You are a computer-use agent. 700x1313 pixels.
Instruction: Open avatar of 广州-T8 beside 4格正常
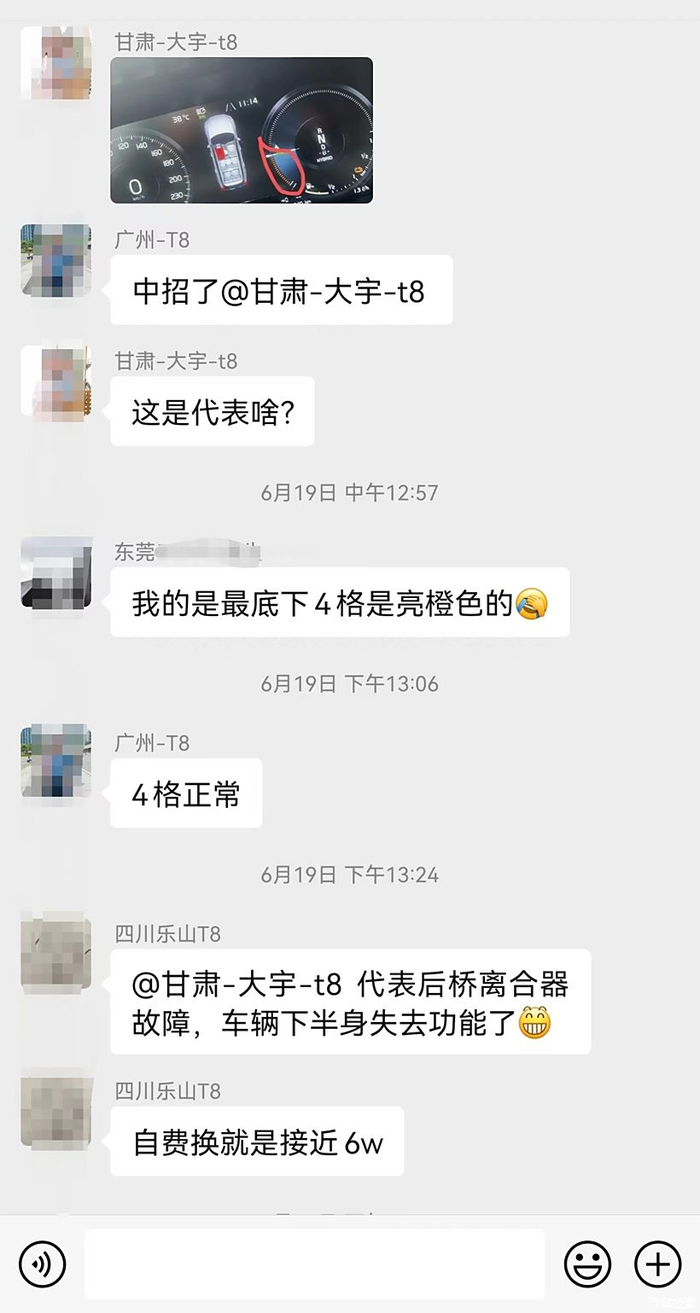coord(56,761)
